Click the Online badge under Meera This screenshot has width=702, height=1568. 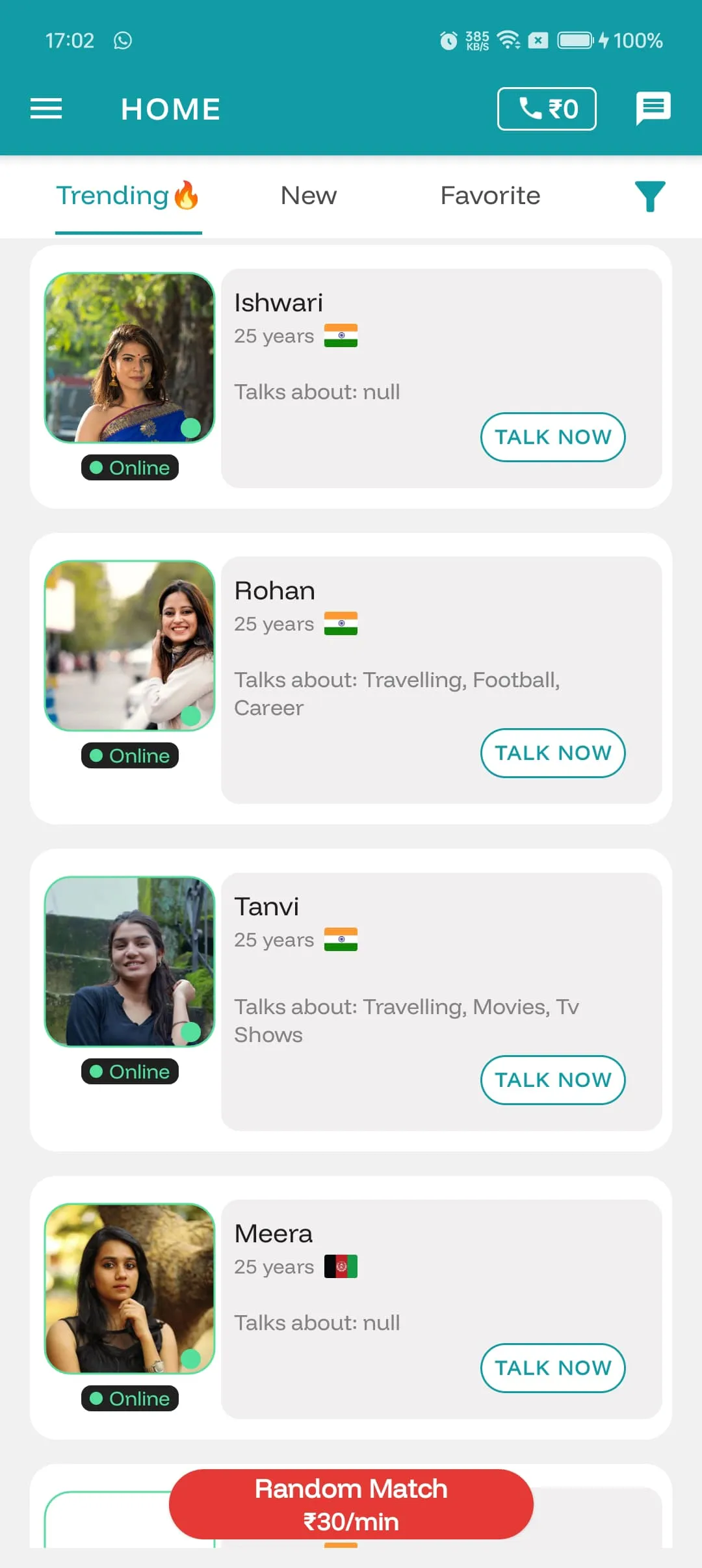click(x=129, y=1399)
